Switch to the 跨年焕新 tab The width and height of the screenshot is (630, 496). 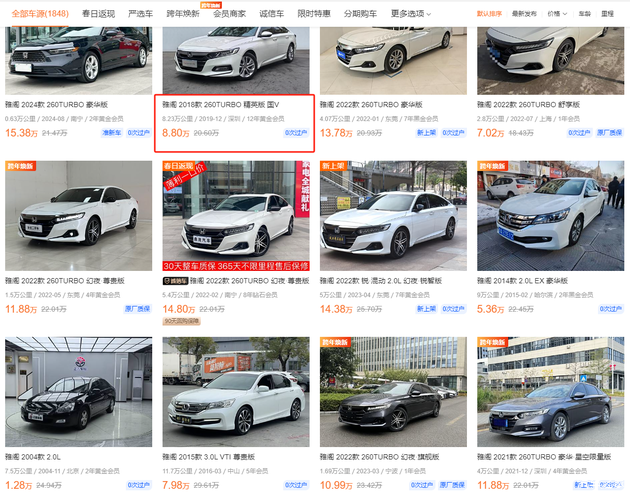181,14
